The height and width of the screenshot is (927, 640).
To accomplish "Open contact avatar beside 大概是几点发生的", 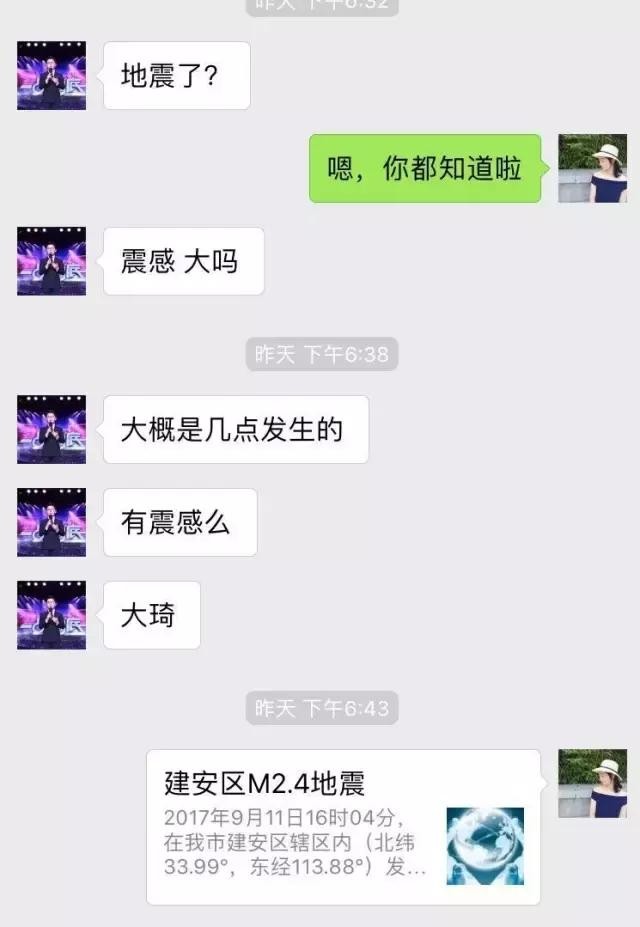I will coord(52,429).
